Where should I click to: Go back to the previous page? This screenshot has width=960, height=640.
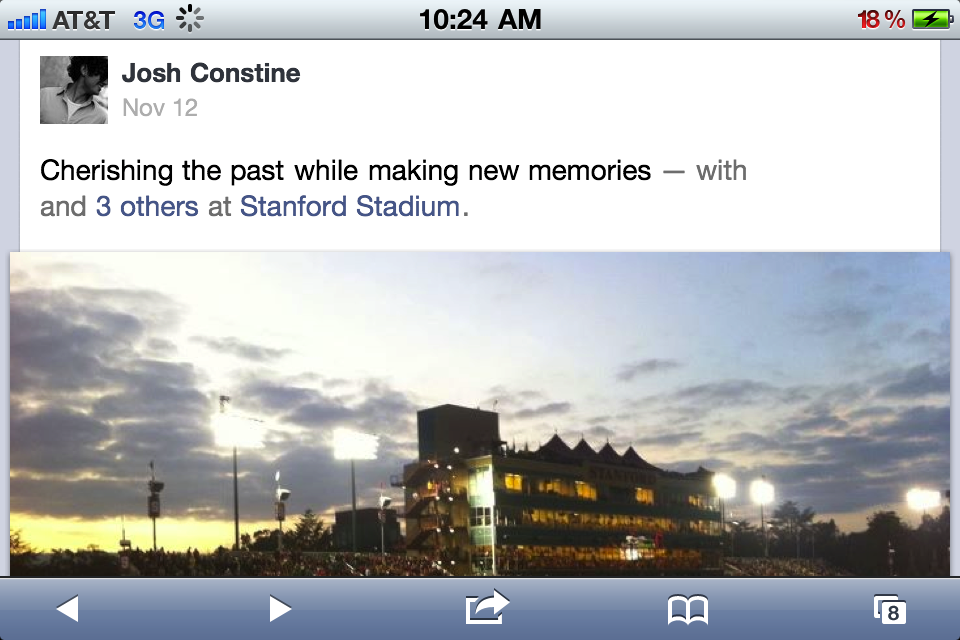[67, 608]
